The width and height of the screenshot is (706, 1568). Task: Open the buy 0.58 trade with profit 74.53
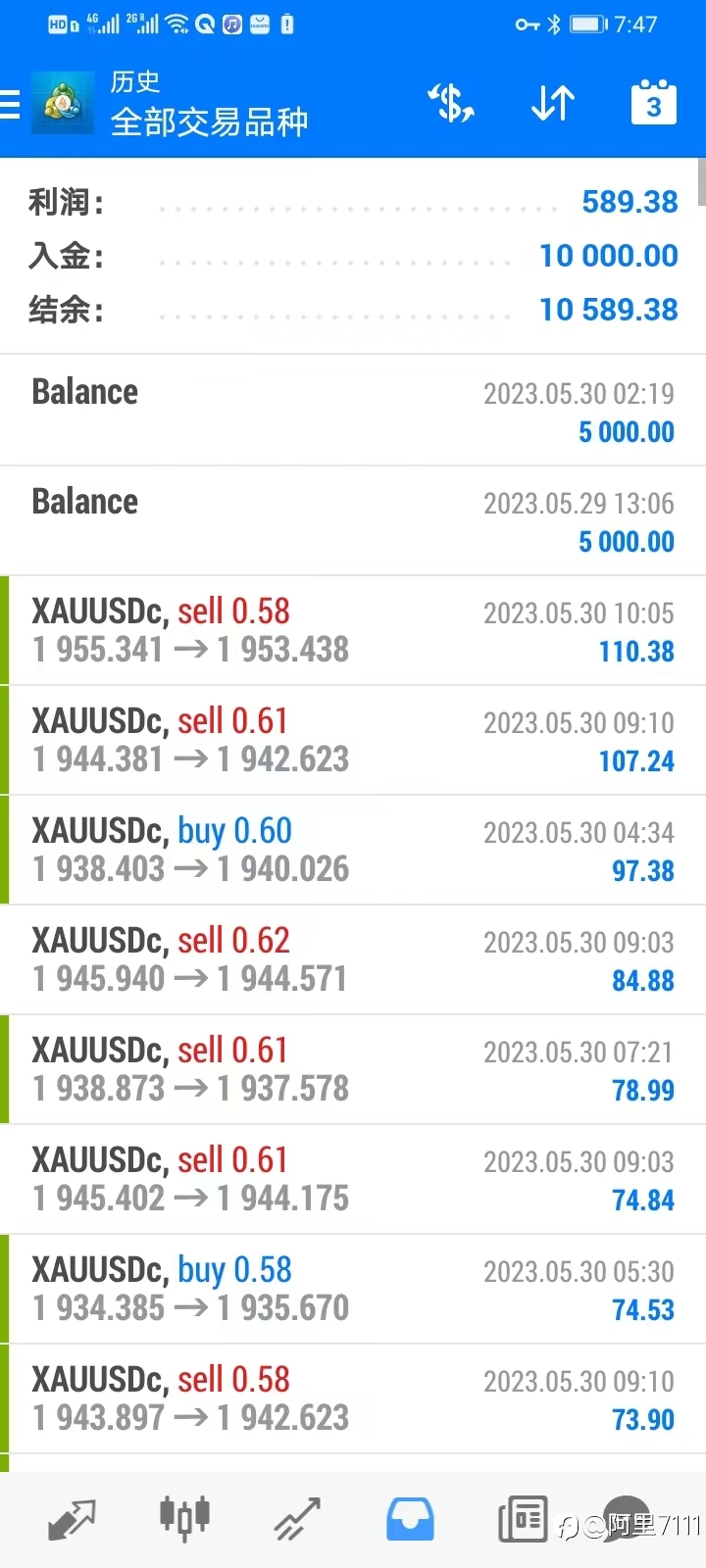[353, 1289]
